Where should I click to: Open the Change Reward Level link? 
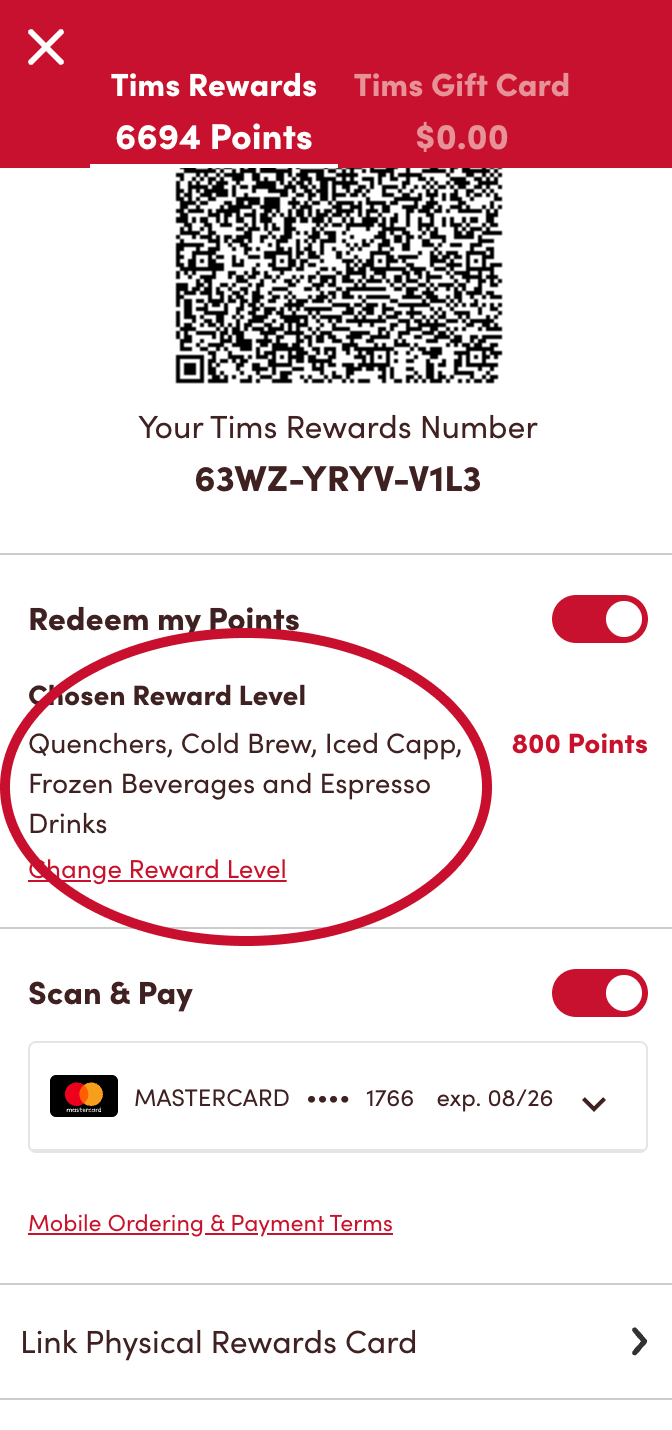pyautogui.click(x=158, y=870)
